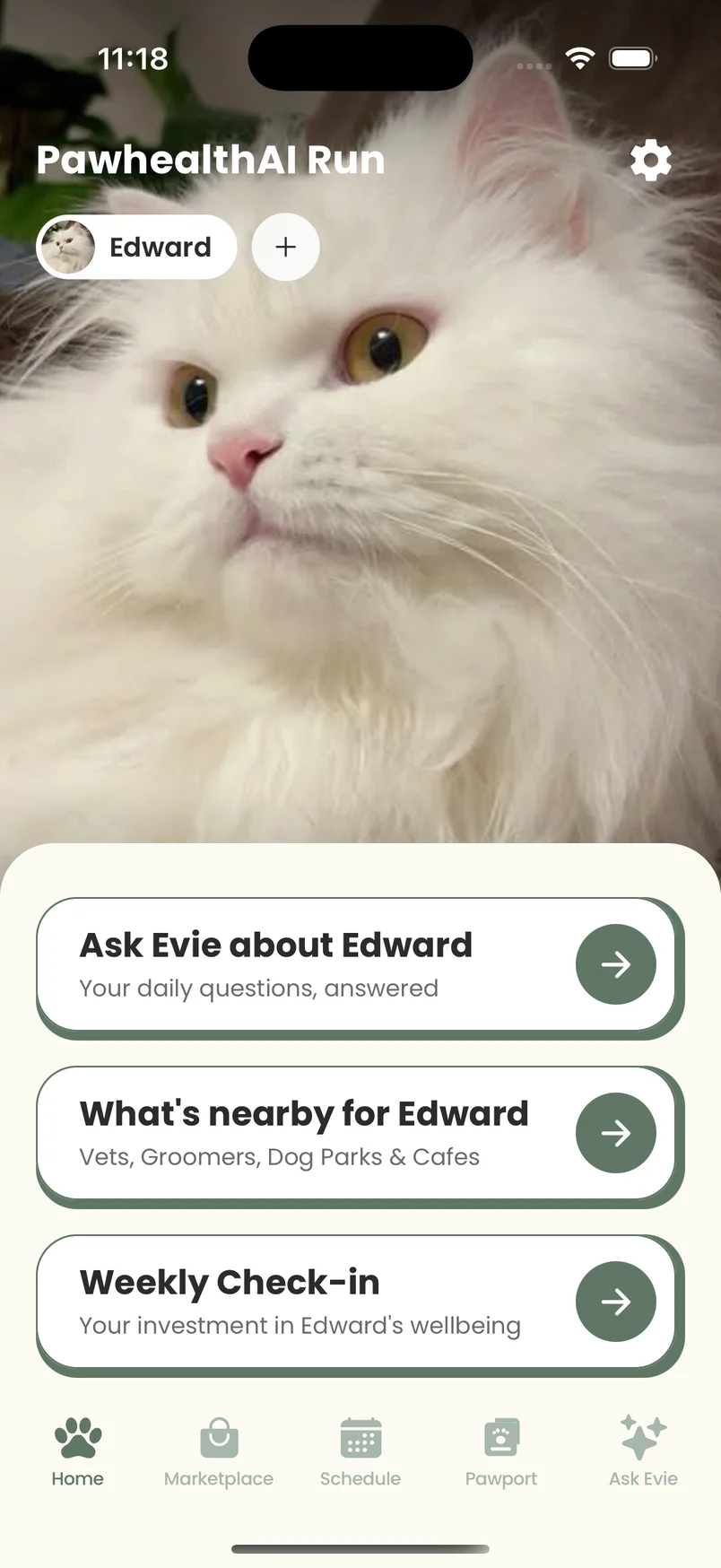Switch to the Schedule tab
The image size is (721, 1568).
[x=360, y=1452]
